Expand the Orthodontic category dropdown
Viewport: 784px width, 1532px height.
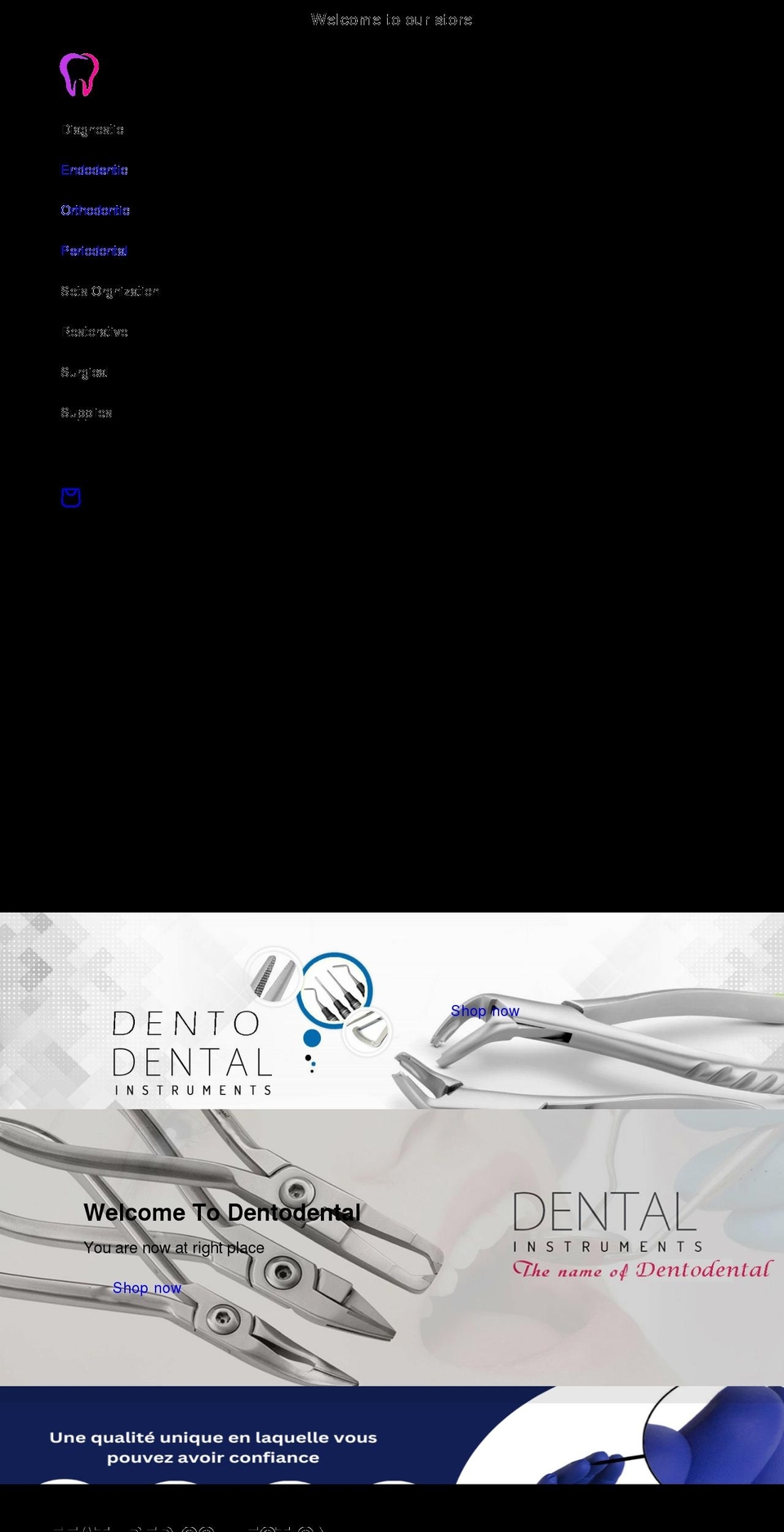[x=96, y=210]
